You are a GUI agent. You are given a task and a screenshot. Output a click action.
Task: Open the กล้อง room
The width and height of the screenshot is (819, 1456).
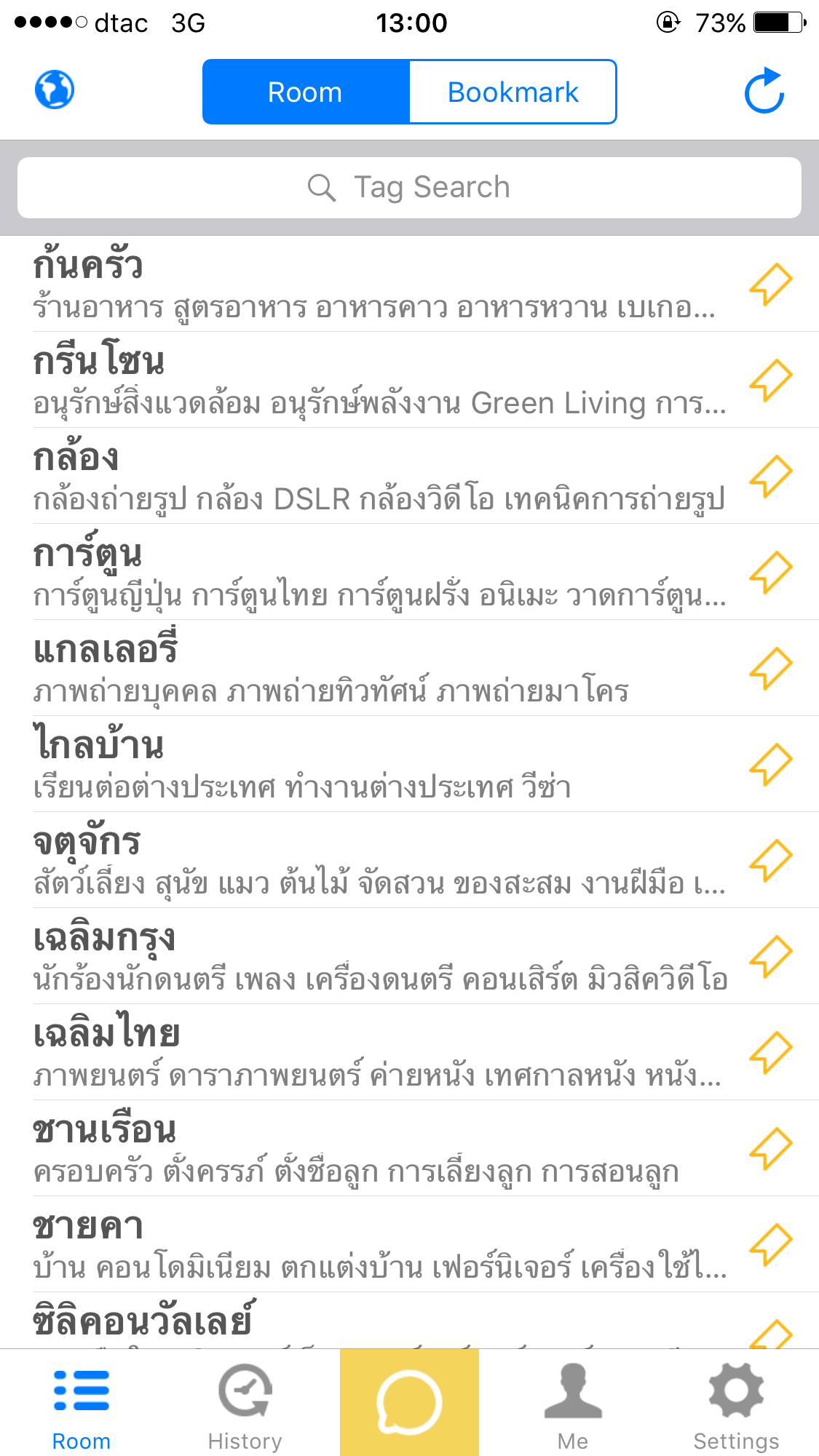click(364, 476)
